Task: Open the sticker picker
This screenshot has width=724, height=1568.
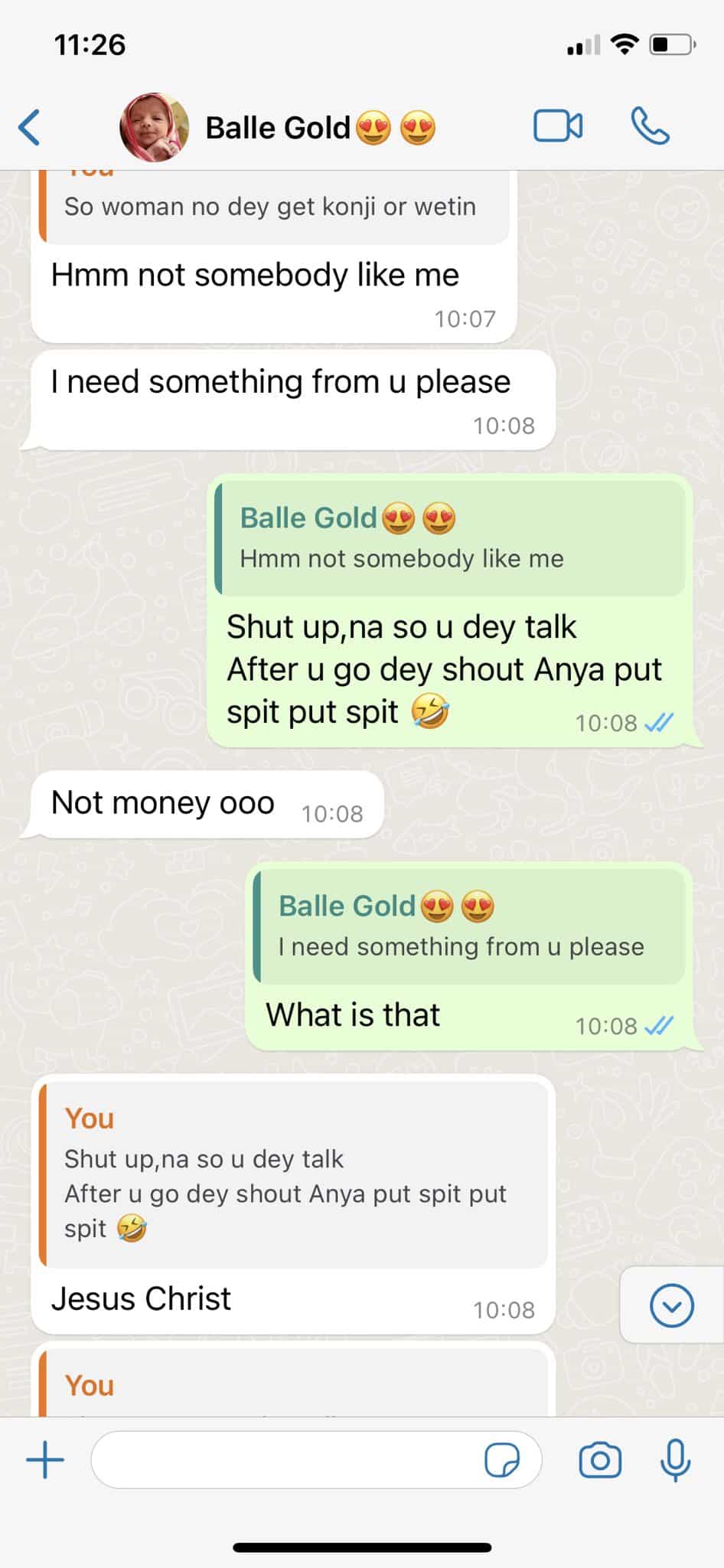Action: coord(502,1460)
